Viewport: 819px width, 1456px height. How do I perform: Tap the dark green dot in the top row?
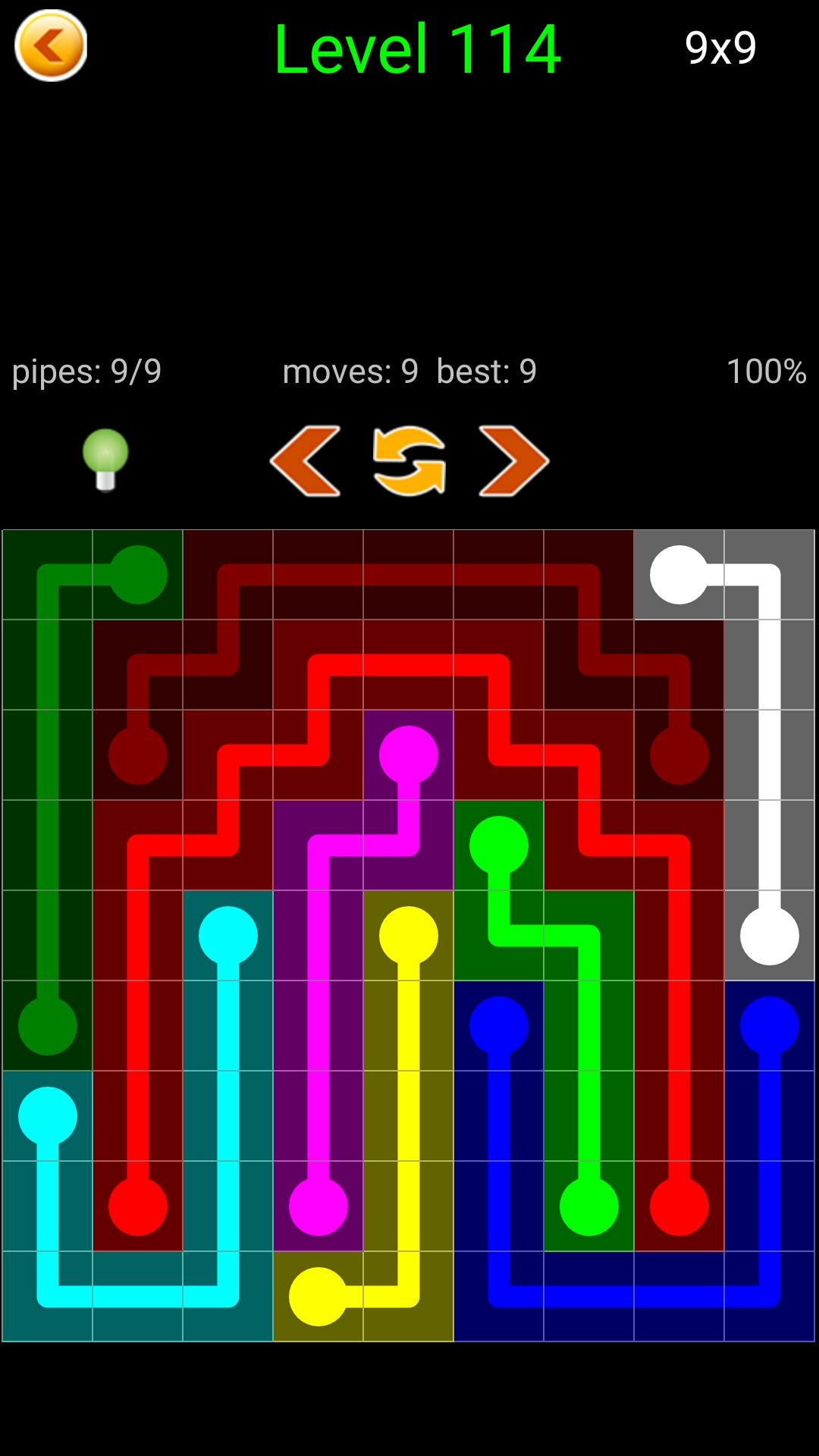coord(138,575)
